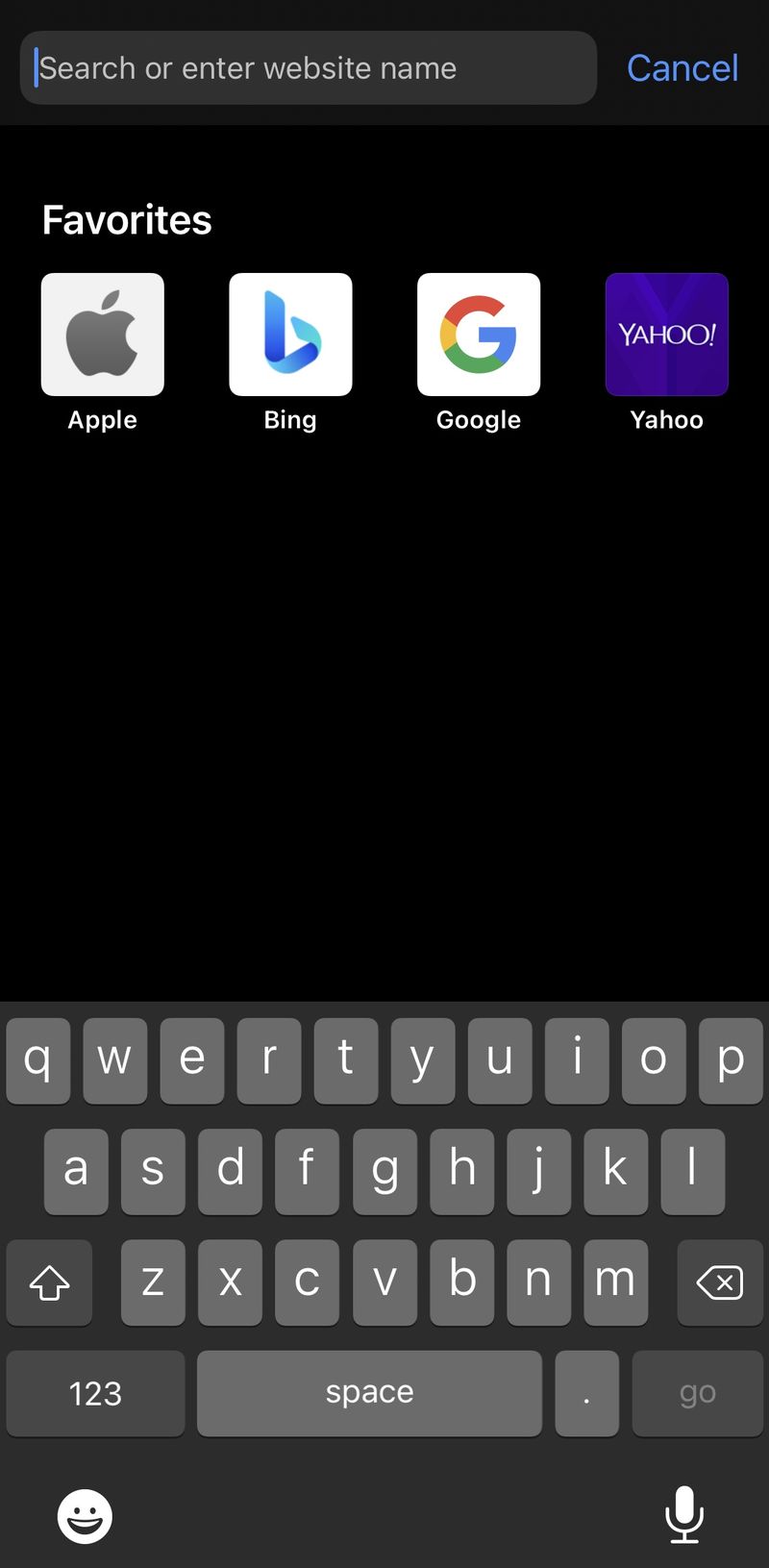Open the Yahoo favorite
Image resolution: width=769 pixels, height=1568 pixels.
pyautogui.click(x=666, y=335)
